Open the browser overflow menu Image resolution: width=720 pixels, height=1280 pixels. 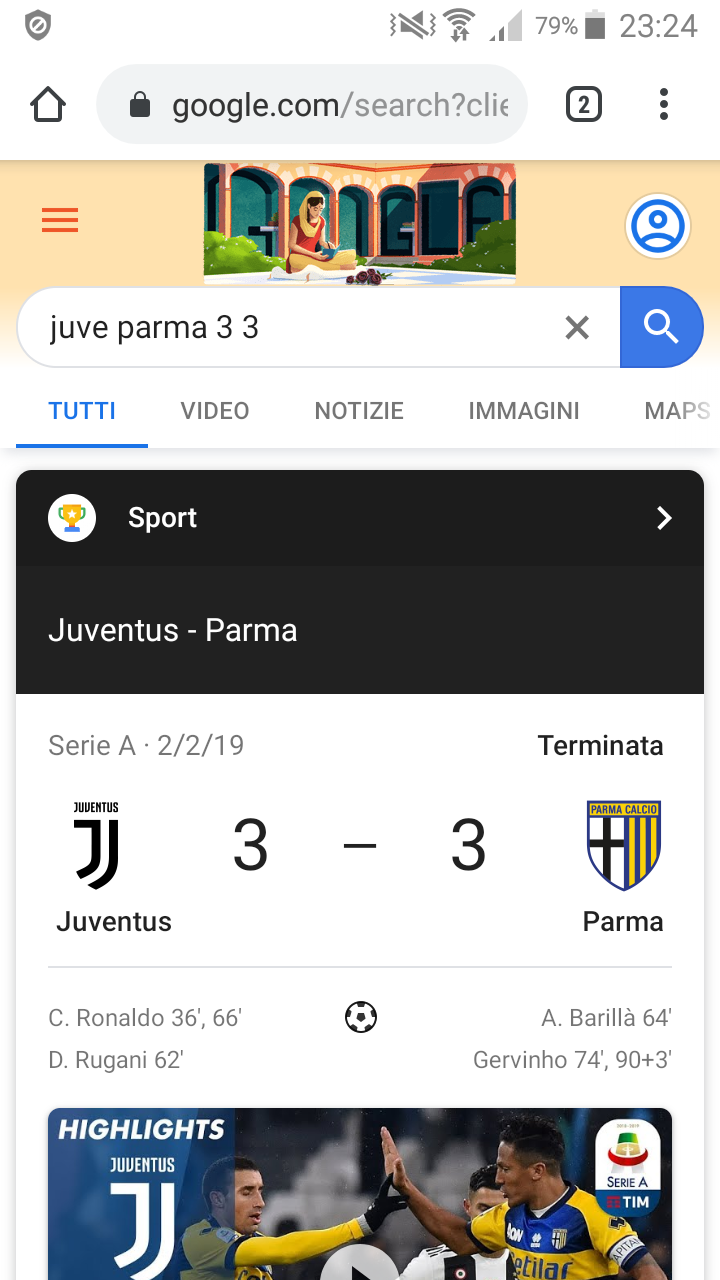[664, 105]
